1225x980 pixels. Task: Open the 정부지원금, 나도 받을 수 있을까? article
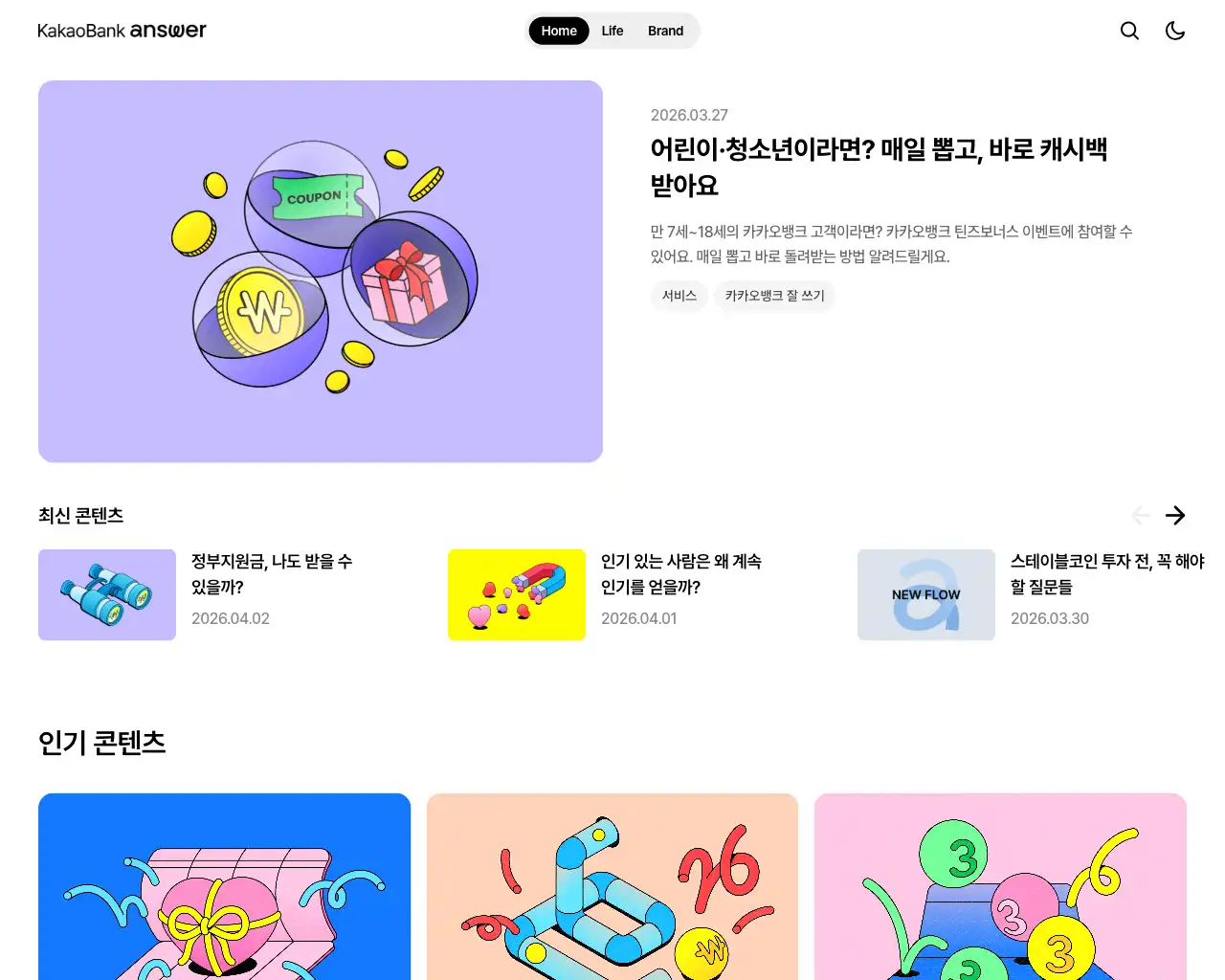(272, 573)
